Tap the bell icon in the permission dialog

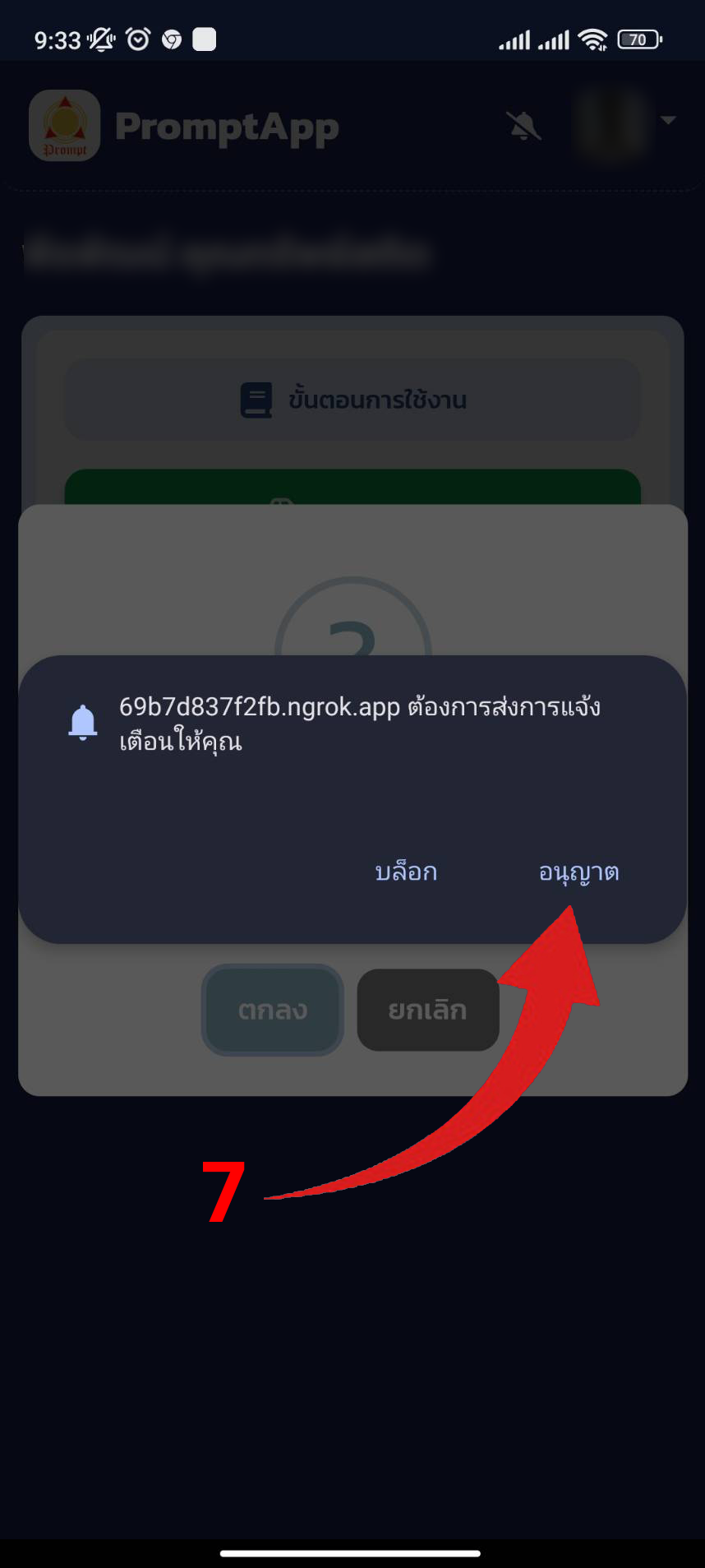click(x=83, y=720)
